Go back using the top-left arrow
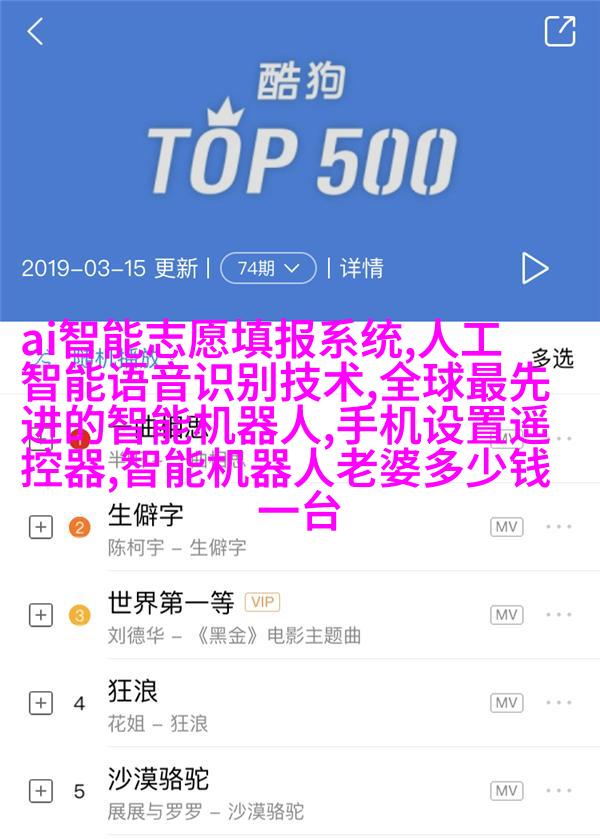The width and height of the screenshot is (600, 839). [x=36, y=32]
